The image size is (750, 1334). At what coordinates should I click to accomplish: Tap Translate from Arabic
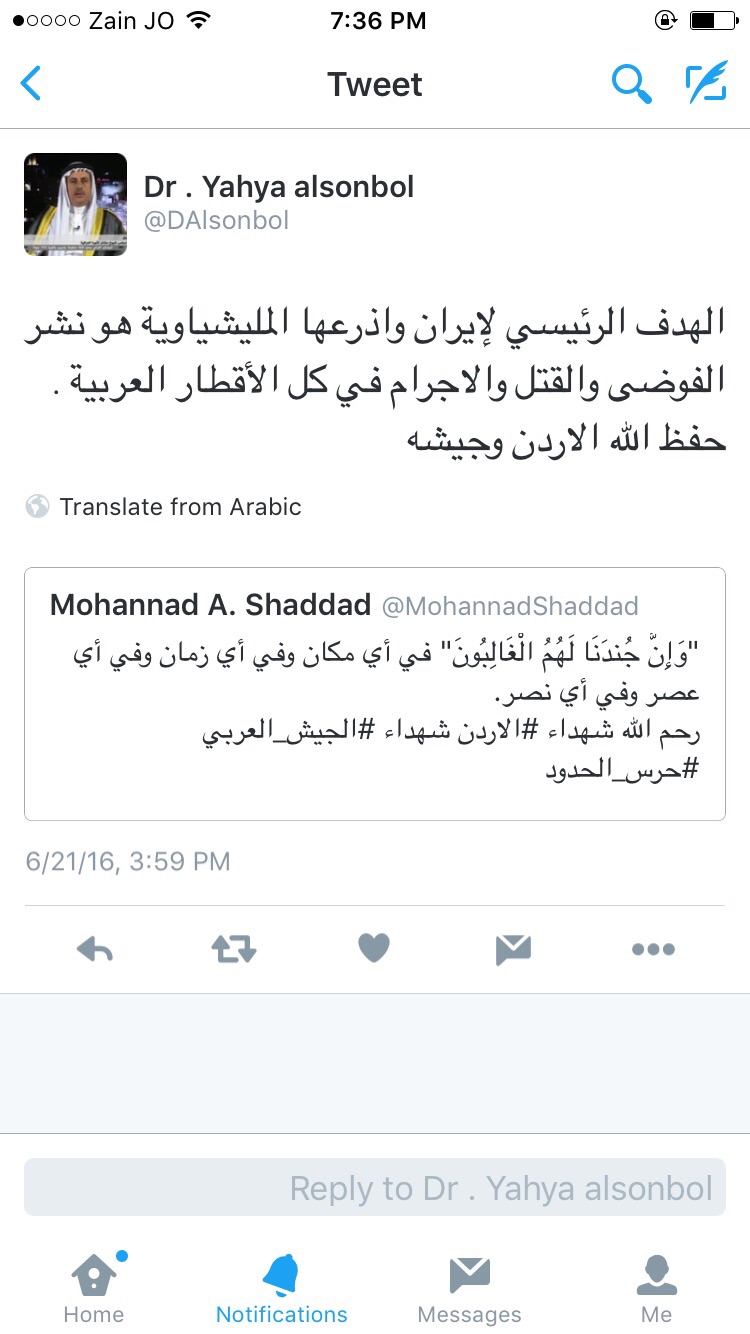pos(180,507)
